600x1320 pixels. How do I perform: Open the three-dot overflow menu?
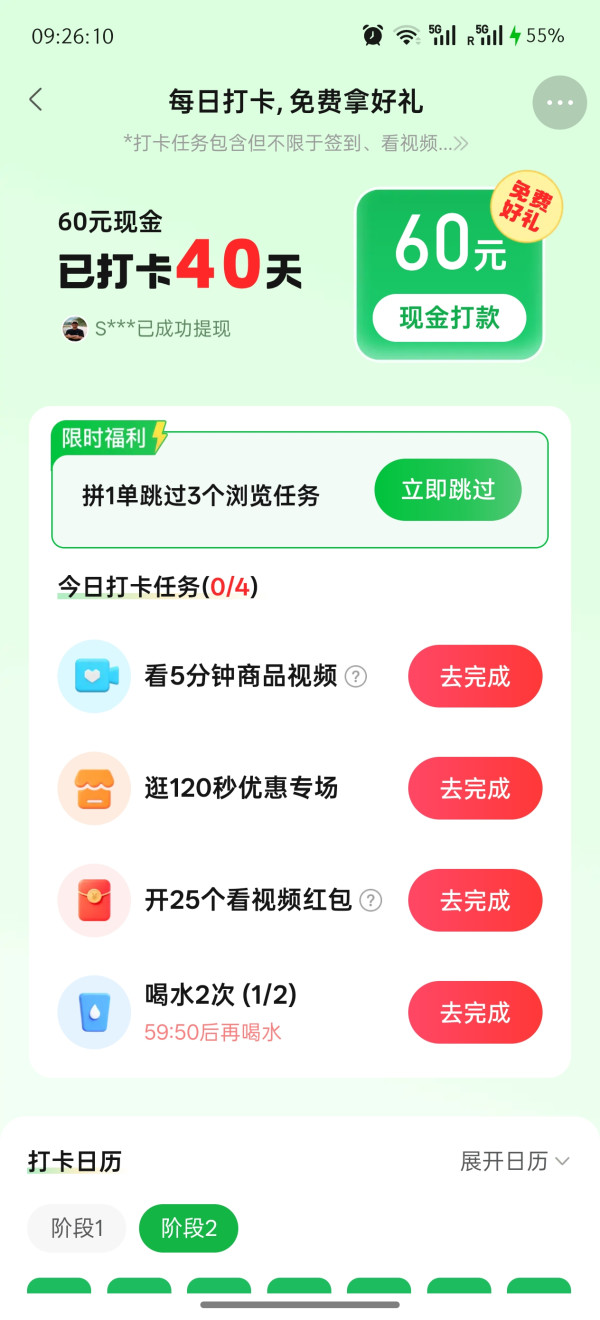[559, 103]
